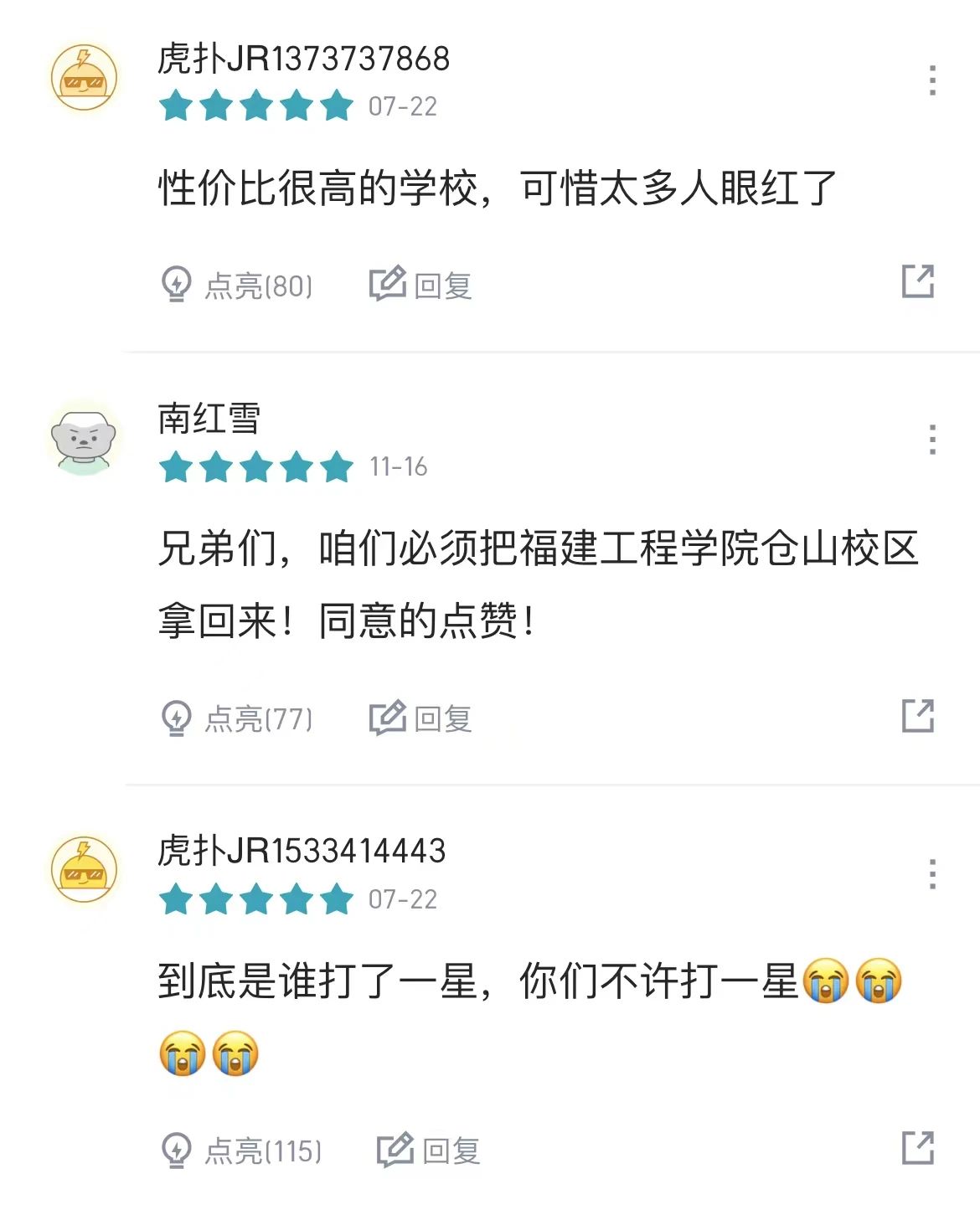Light up (点亮) the review with 115 likes
Image resolution: width=980 pixels, height=1215 pixels.
click(x=240, y=1151)
